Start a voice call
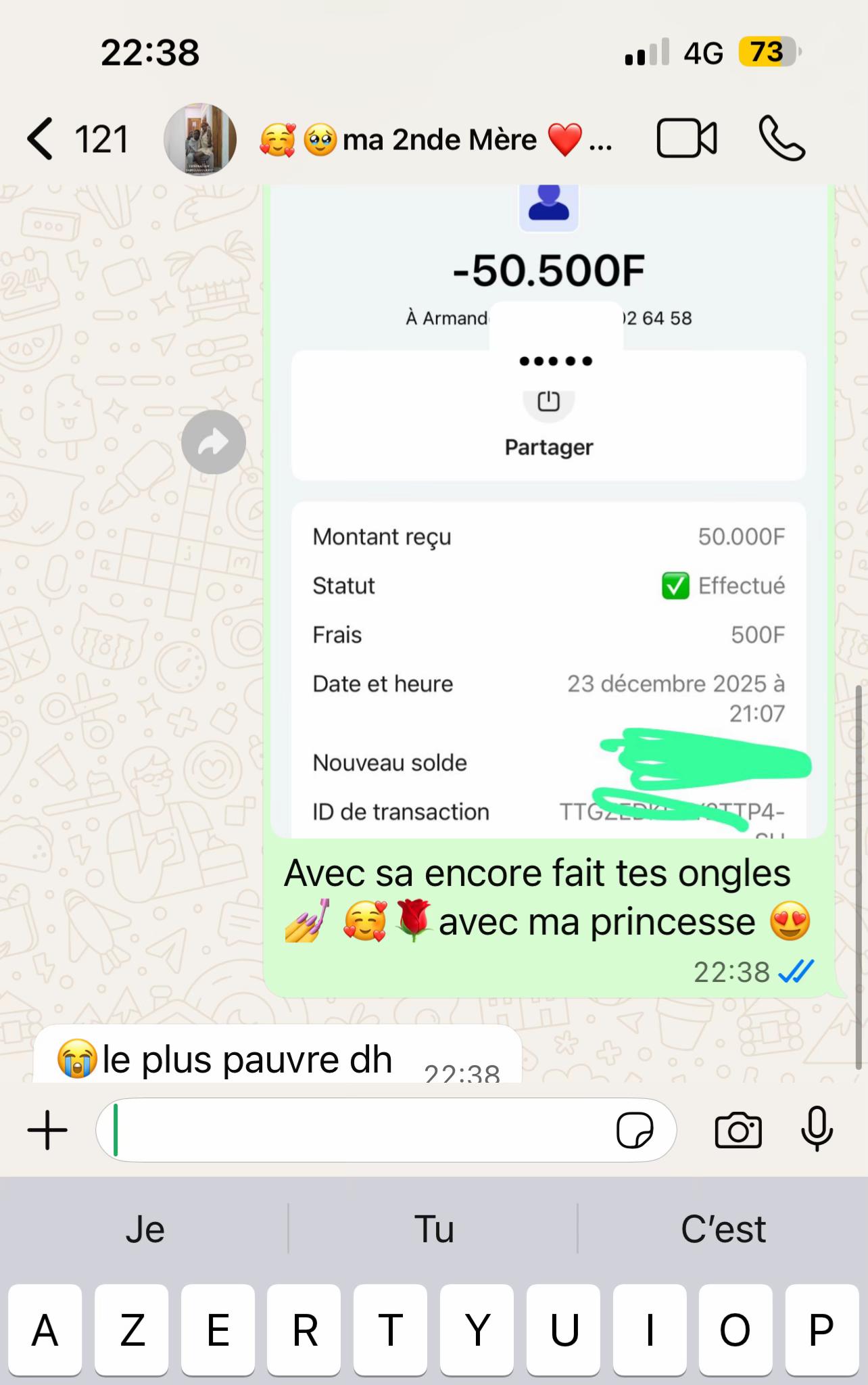This screenshot has height=1385, width=868. 782,139
